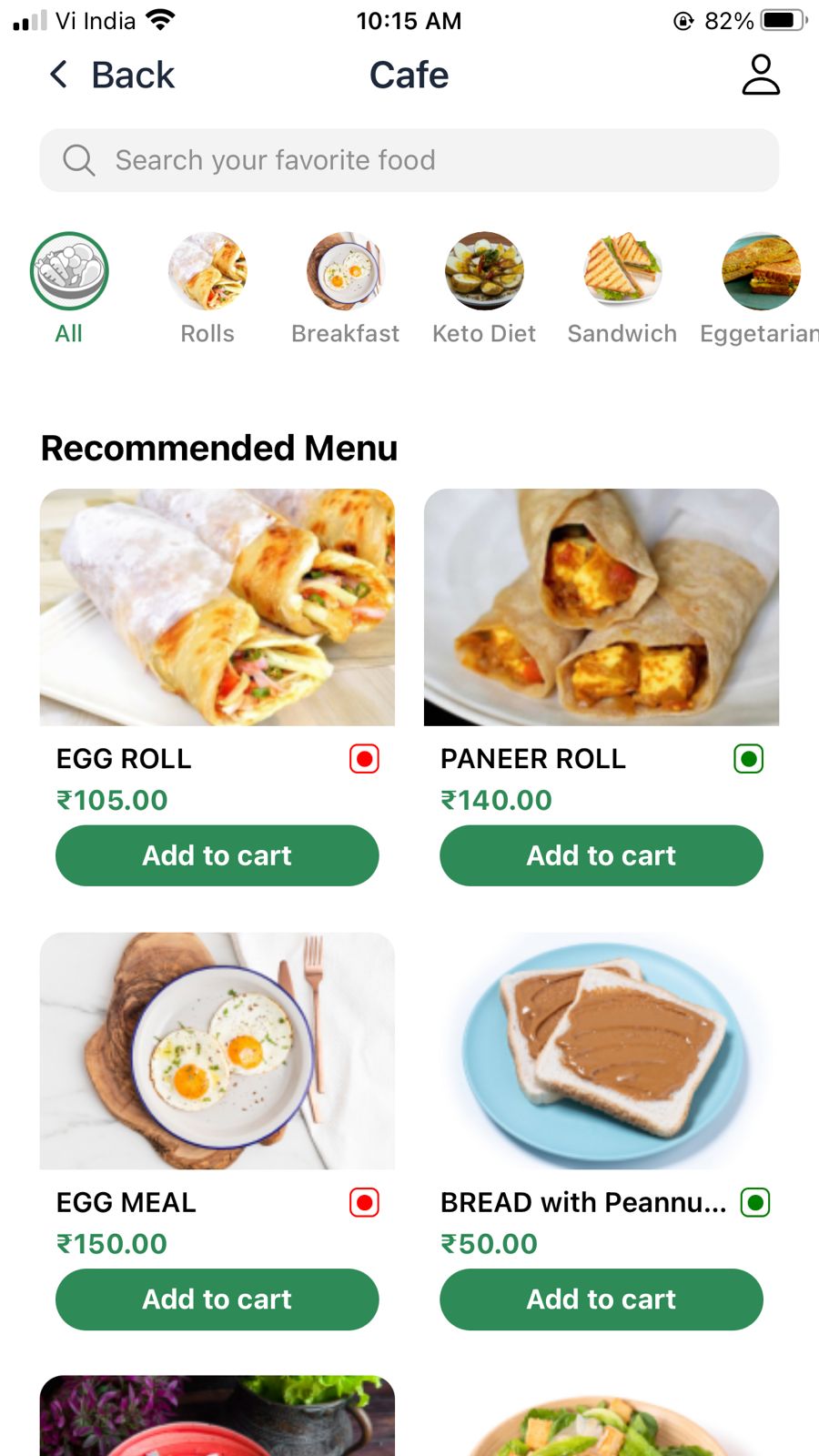Open the Egg Roll item photo

coord(217,607)
